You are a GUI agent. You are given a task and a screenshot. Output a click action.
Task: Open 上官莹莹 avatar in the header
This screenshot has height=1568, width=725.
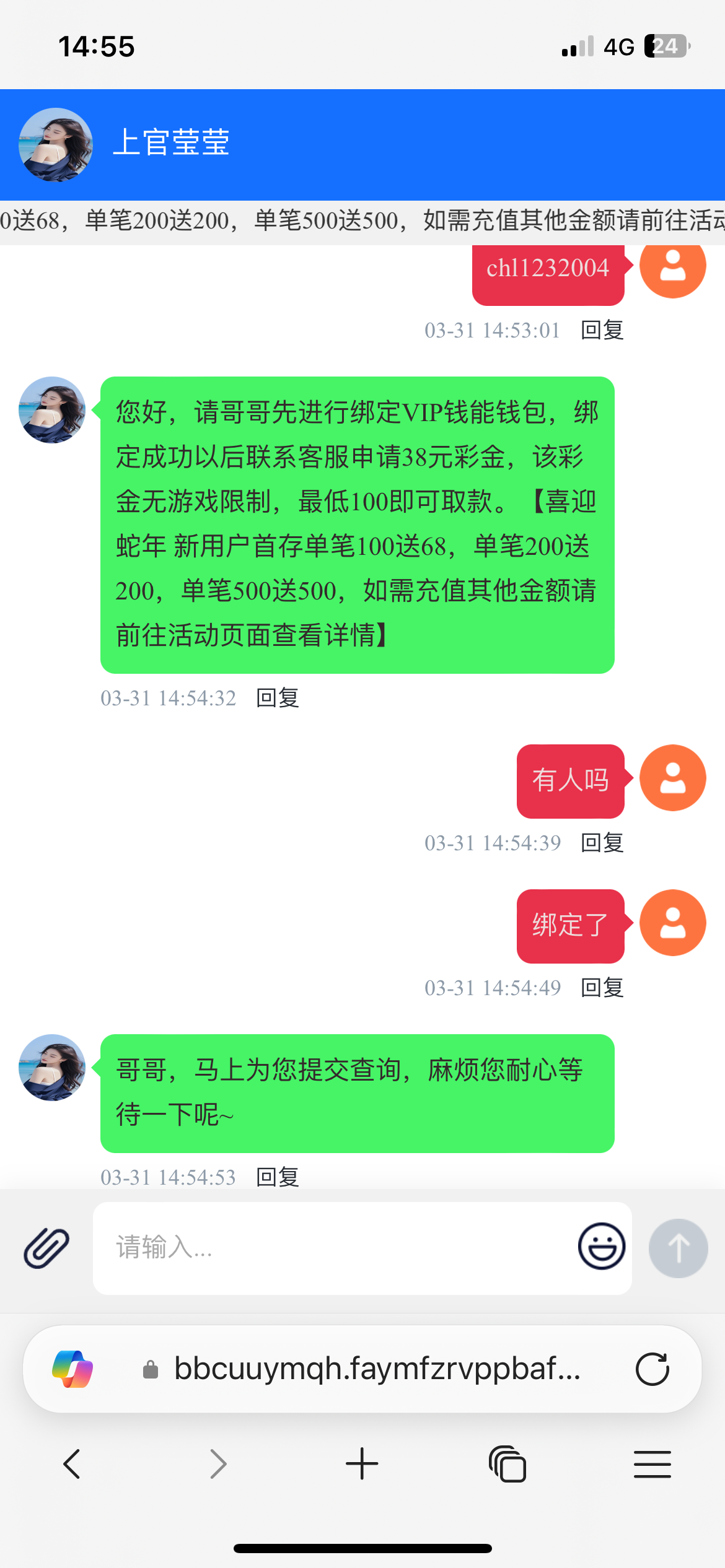coord(56,144)
